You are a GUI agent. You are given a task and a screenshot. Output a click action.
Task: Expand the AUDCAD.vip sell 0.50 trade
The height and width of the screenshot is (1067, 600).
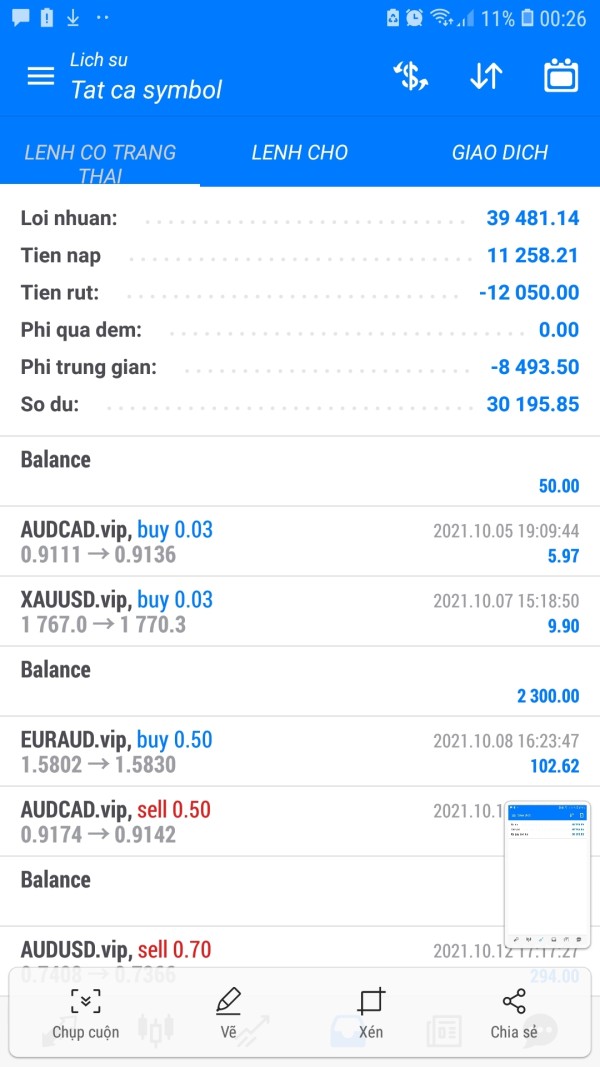pos(250,821)
